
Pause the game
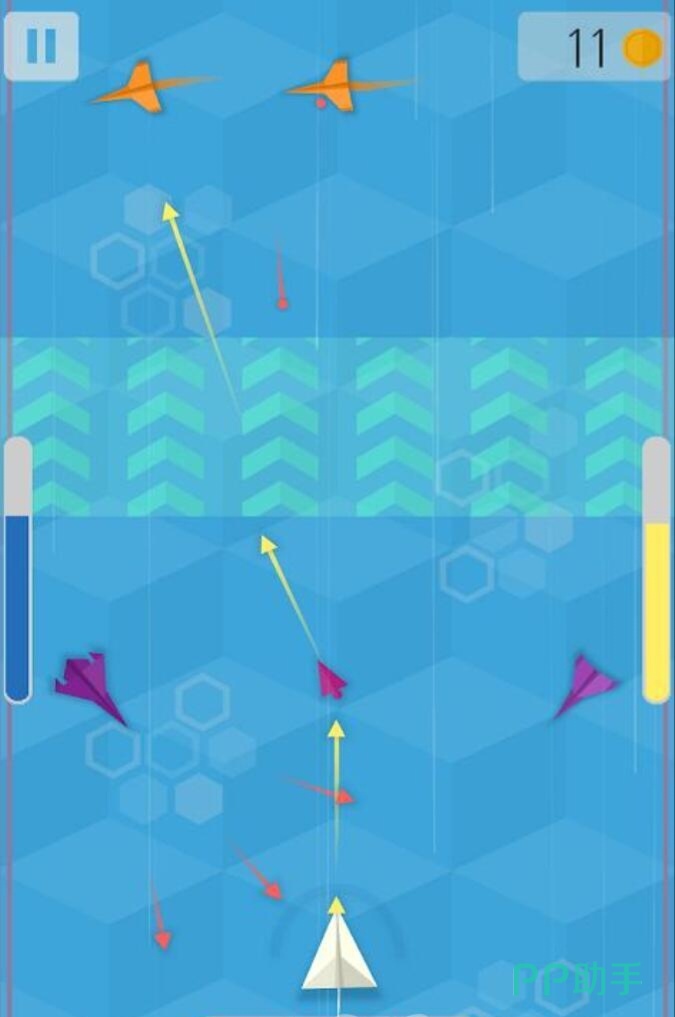point(41,46)
